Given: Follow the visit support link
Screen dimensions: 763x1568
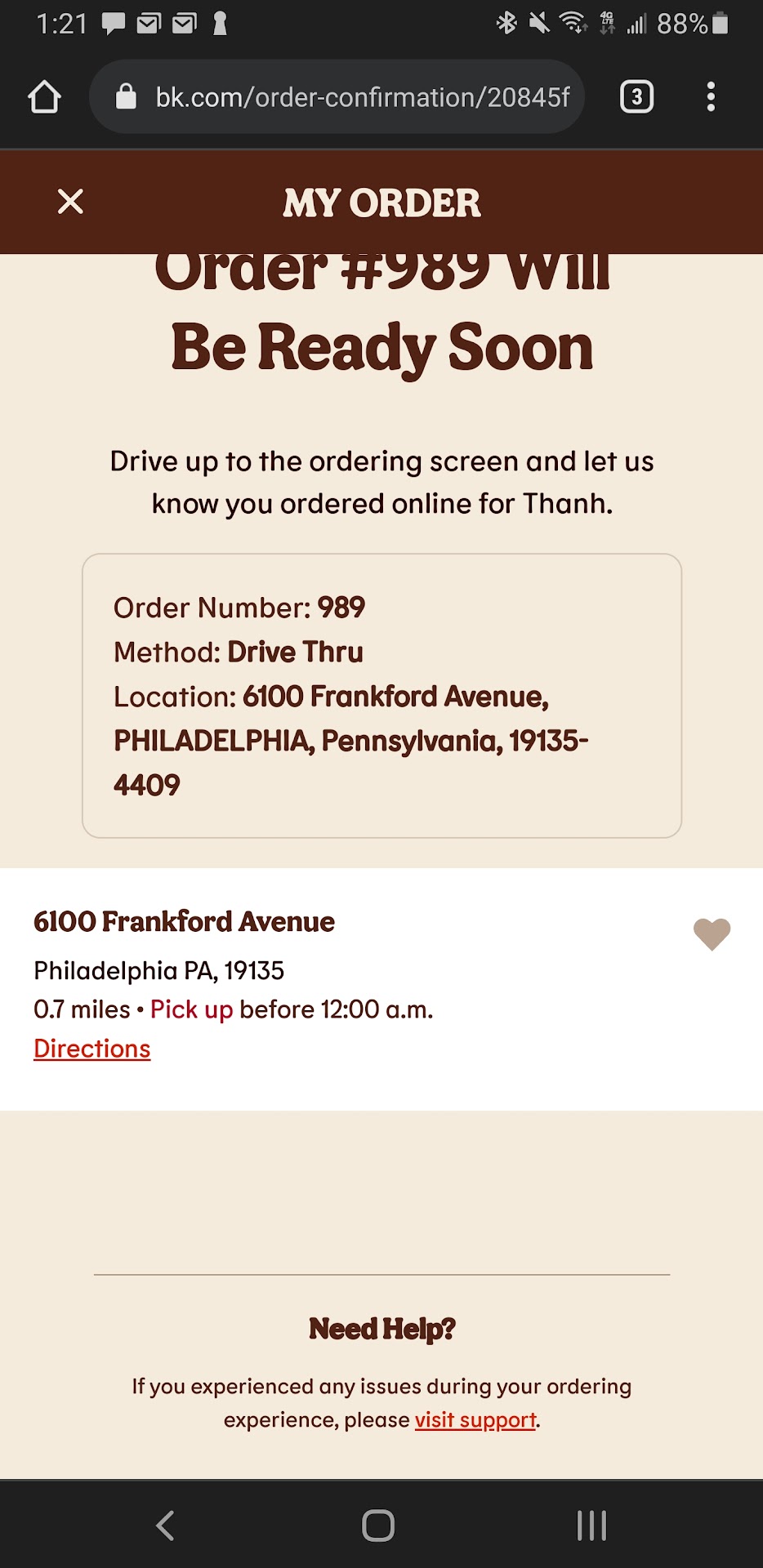Looking at the screenshot, I should (x=475, y=1420).
